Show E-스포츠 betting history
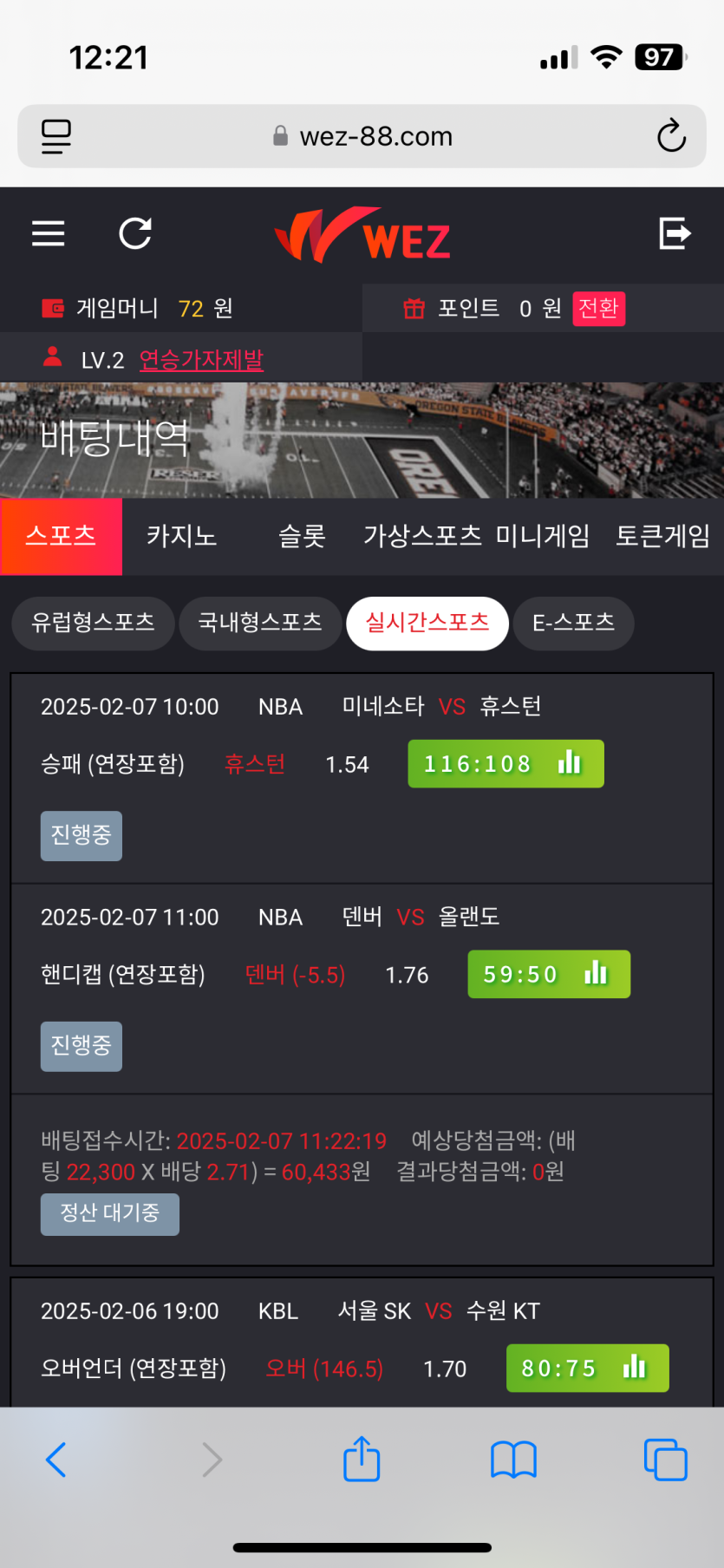Image resolution: width=724 pixels, height=1568 pixels. pos(573,623)
